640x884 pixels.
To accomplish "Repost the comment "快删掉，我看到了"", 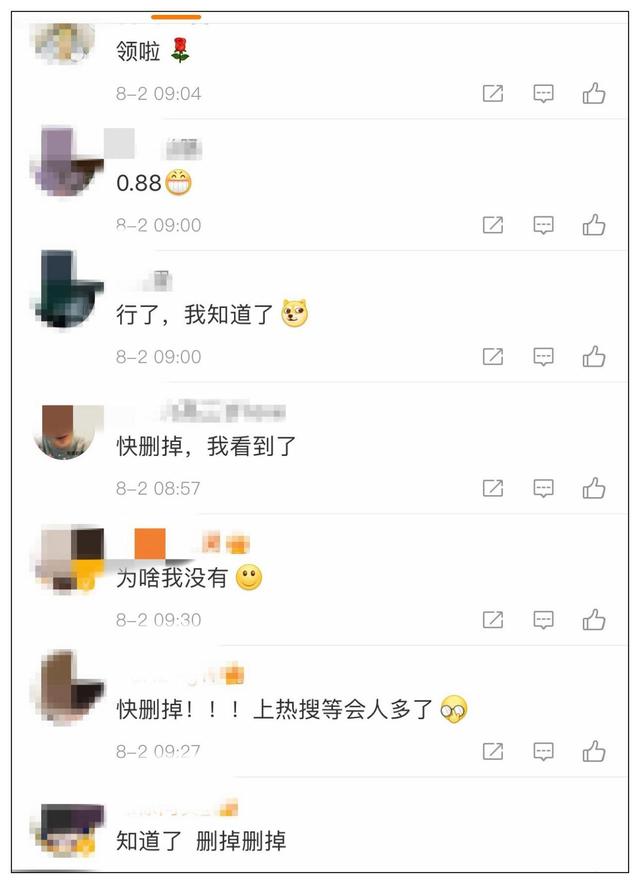I will click(x=493, y=488).
